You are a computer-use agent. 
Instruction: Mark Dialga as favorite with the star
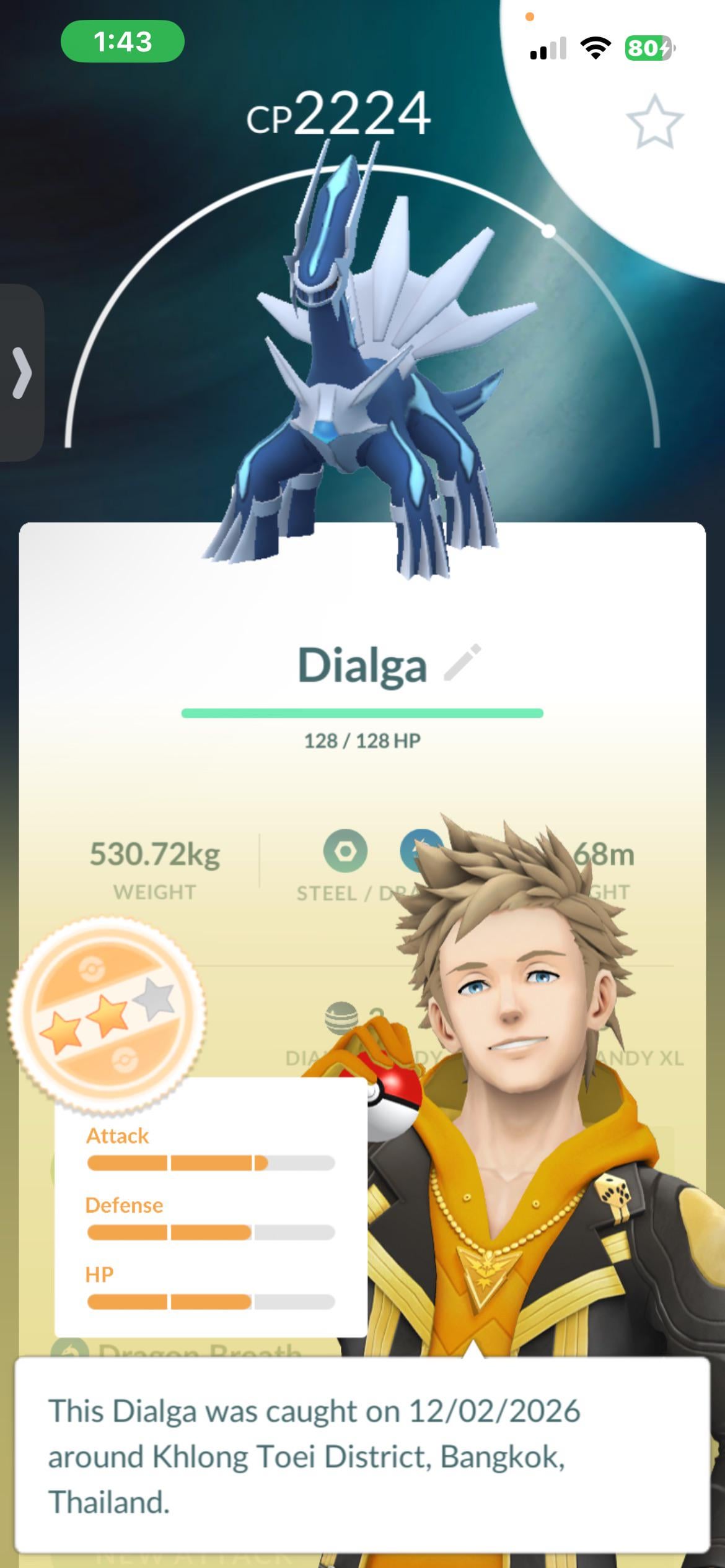pyautogui.click(x=654, y=121)
